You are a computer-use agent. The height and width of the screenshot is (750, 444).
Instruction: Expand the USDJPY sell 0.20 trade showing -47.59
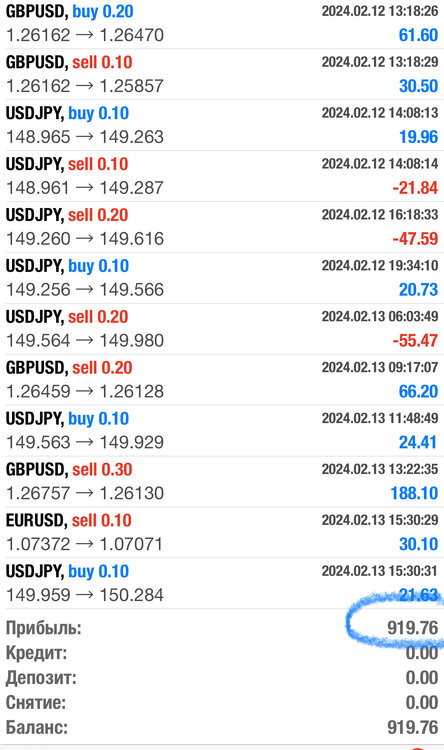[x=222, y=227]
